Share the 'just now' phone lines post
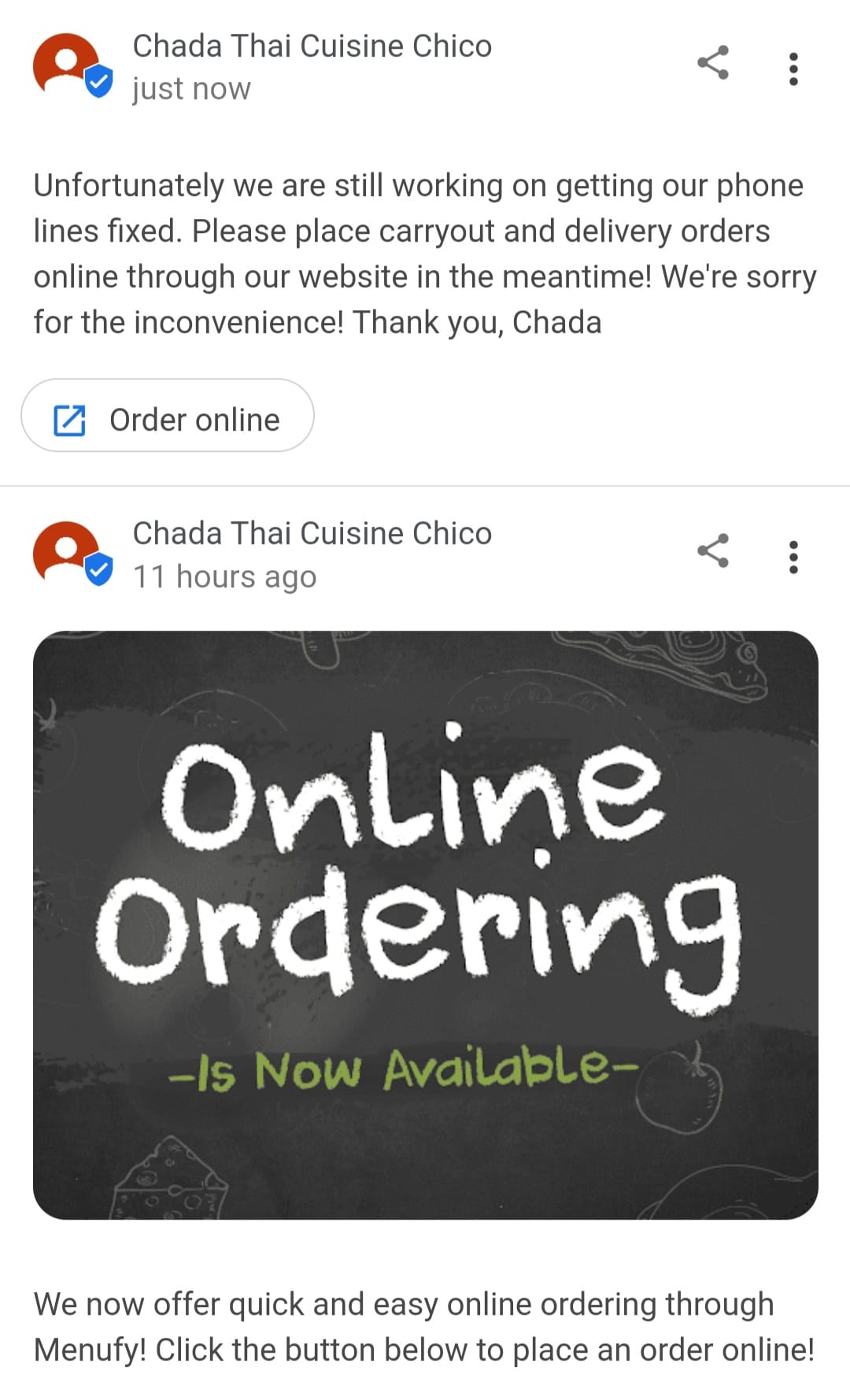The width and height of the screenshot is (850, 1400). point(713,63)
